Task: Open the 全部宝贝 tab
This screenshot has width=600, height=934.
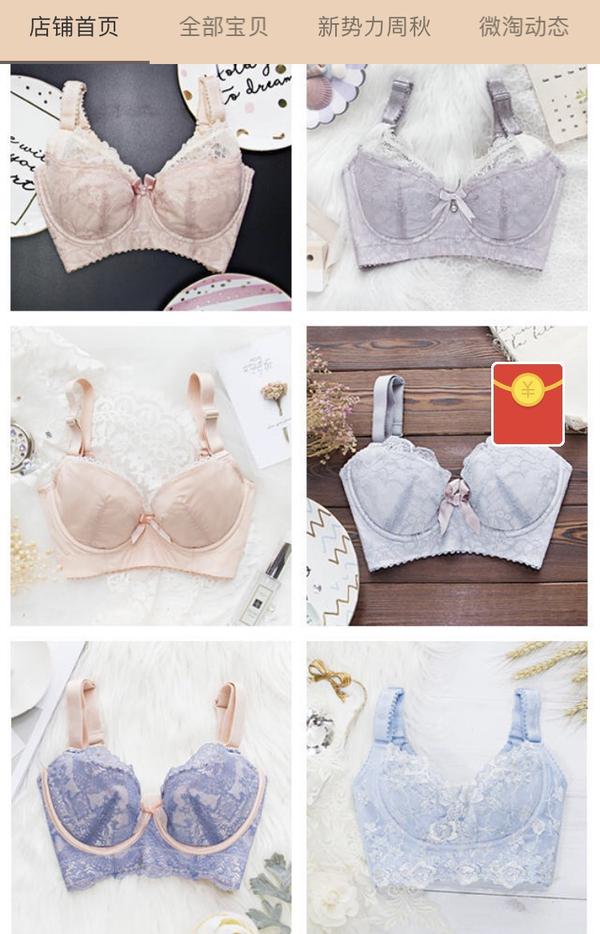Action: point(224,27)
